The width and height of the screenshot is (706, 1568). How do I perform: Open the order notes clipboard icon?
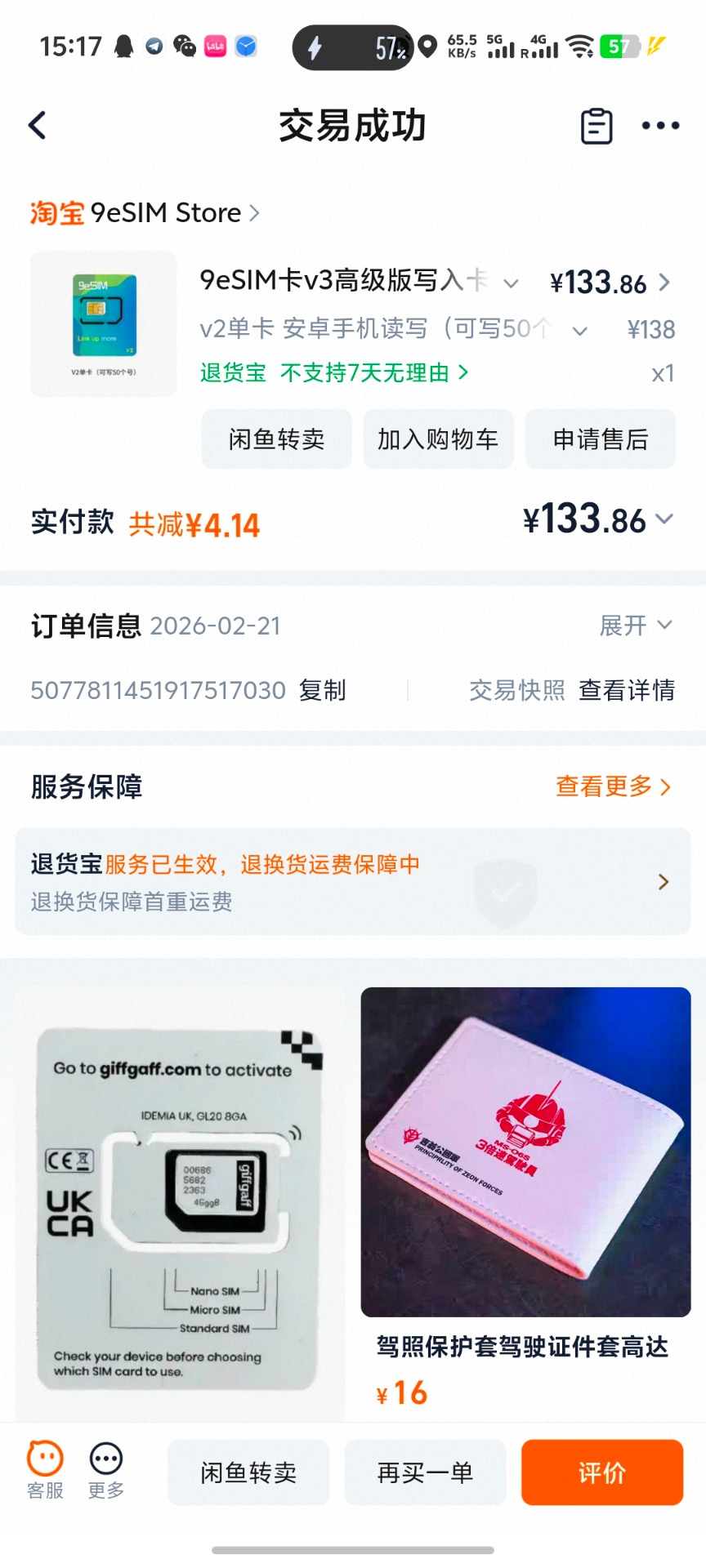tap(596, 125)
